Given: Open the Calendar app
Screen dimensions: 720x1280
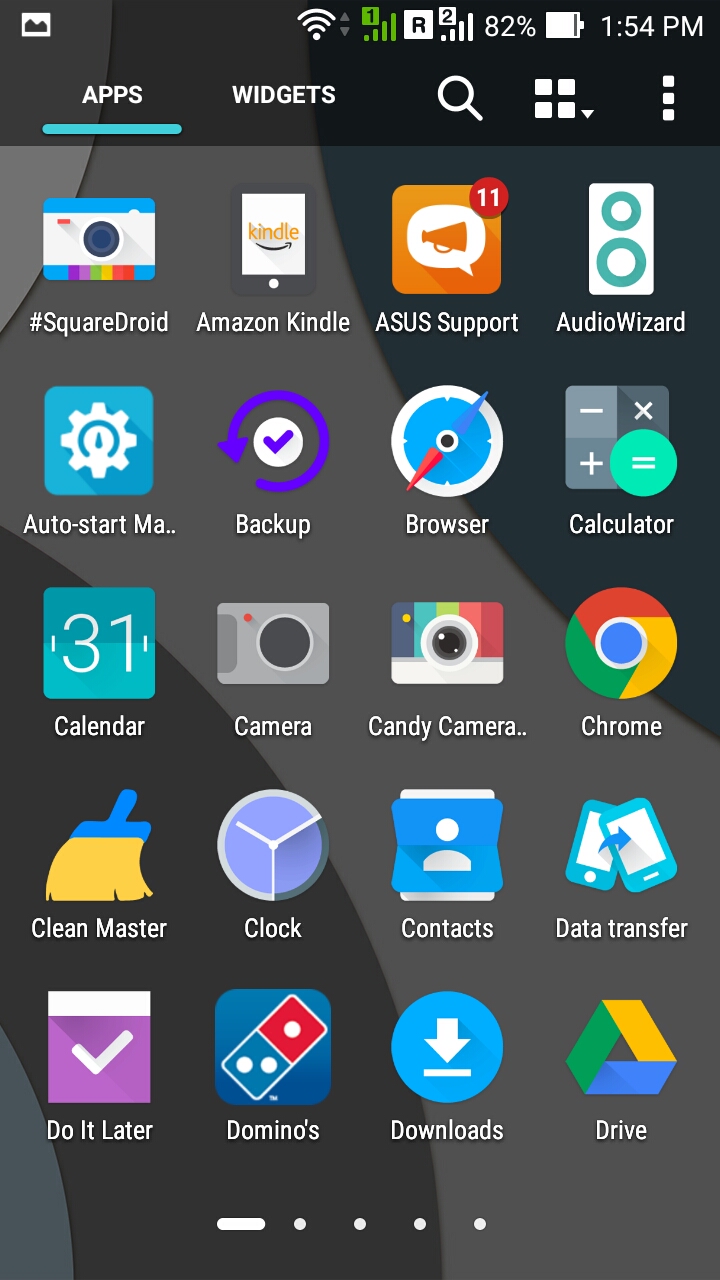Looking at the screenshot, I should [99, 643].
